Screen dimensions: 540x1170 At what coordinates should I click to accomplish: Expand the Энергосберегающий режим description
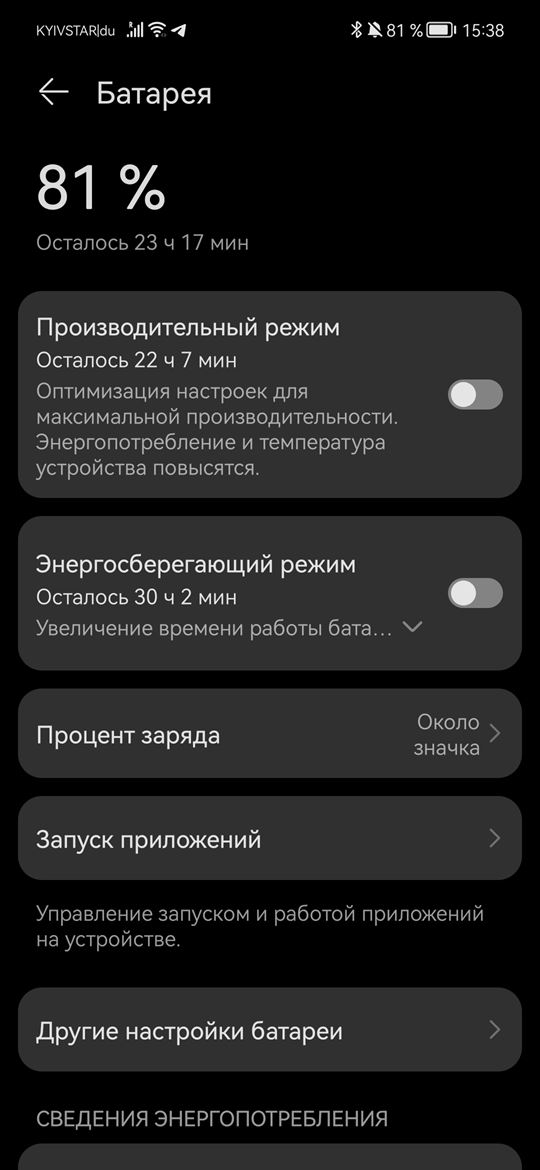[412, 628]
